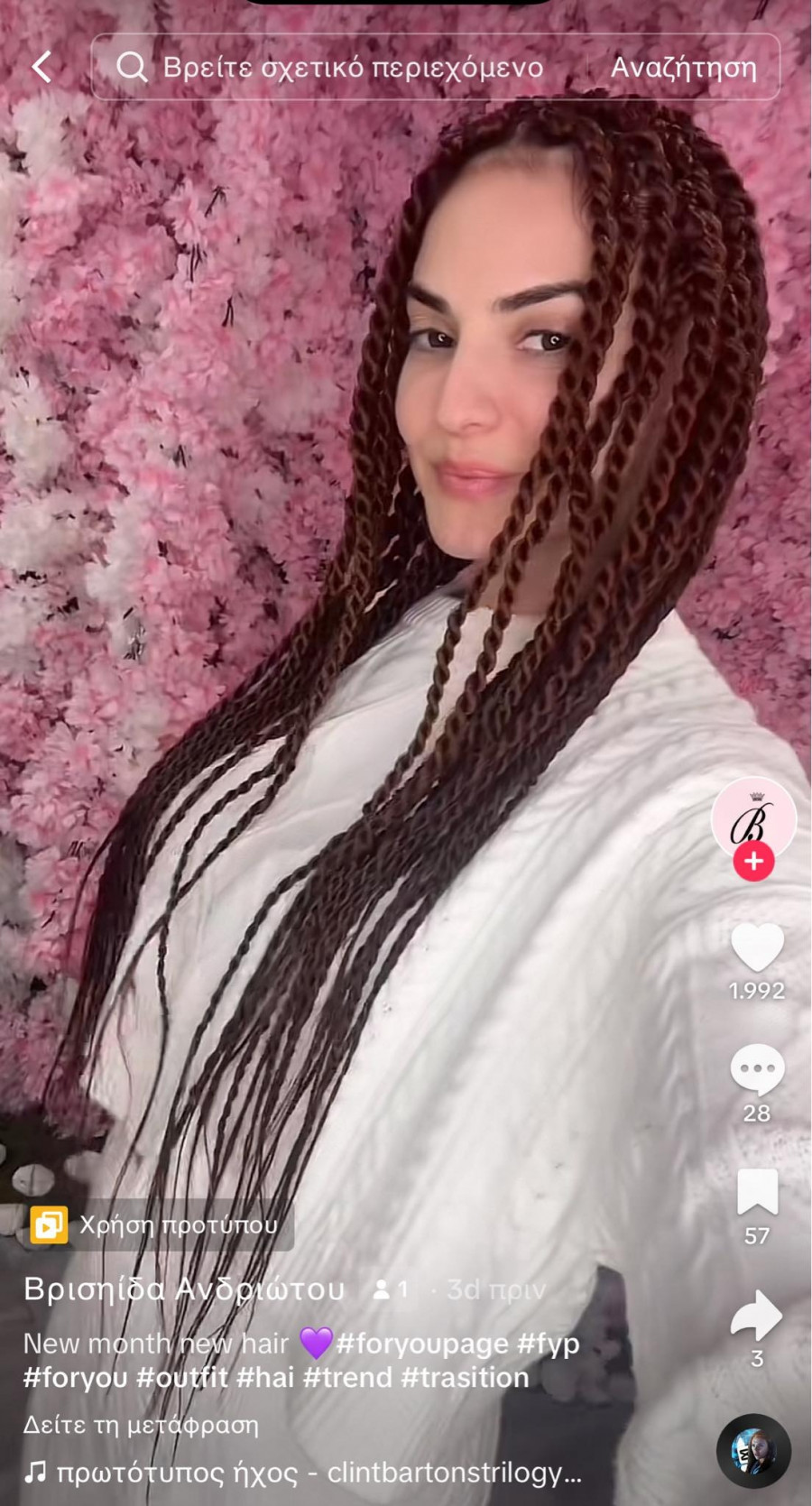The height and width of the screenshot is (1506, 812).
Task: Open the #foryoupage hashtag
Action: click(421, 1344)
